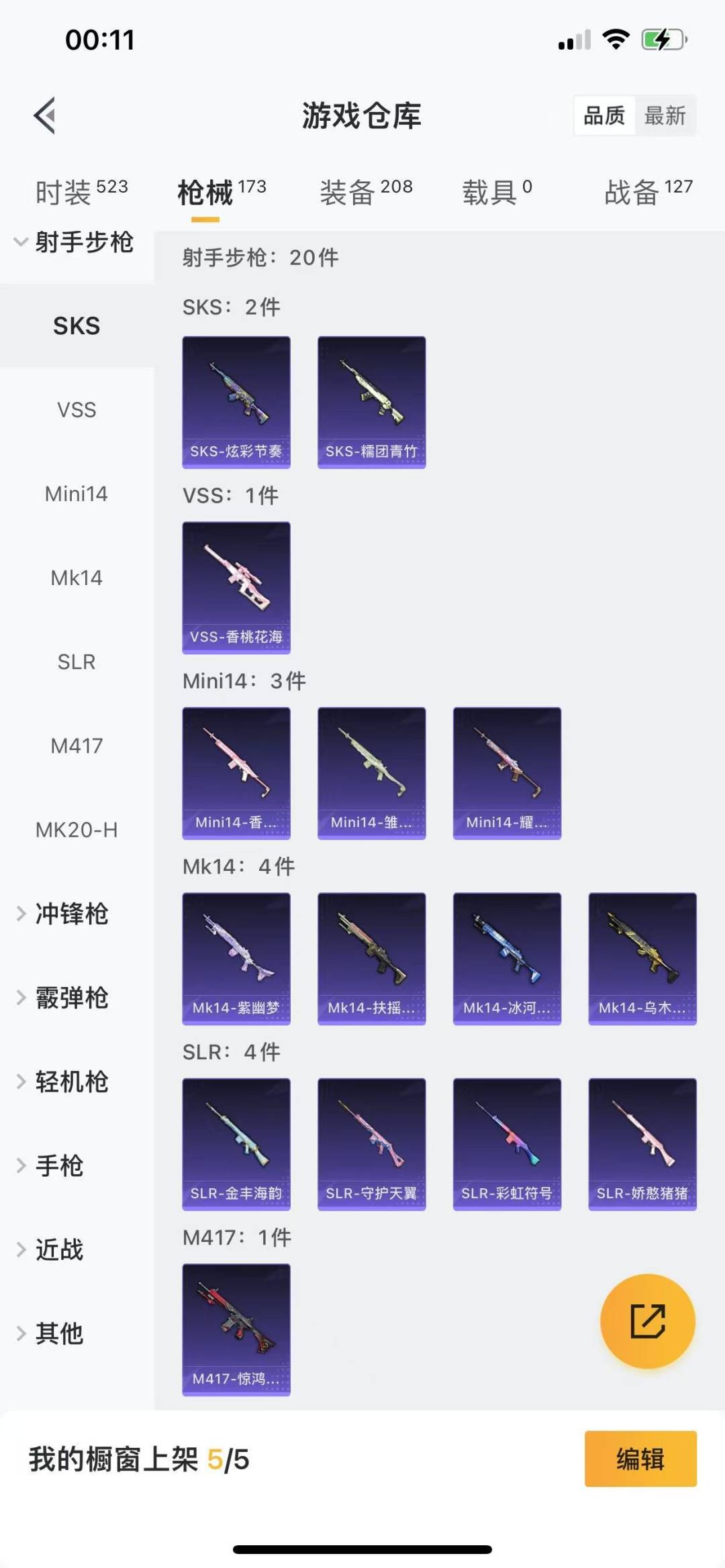This screenshot has width=725, height=1568.
Task: Expand the 霰弹枪 category
Action: (70, 998)
